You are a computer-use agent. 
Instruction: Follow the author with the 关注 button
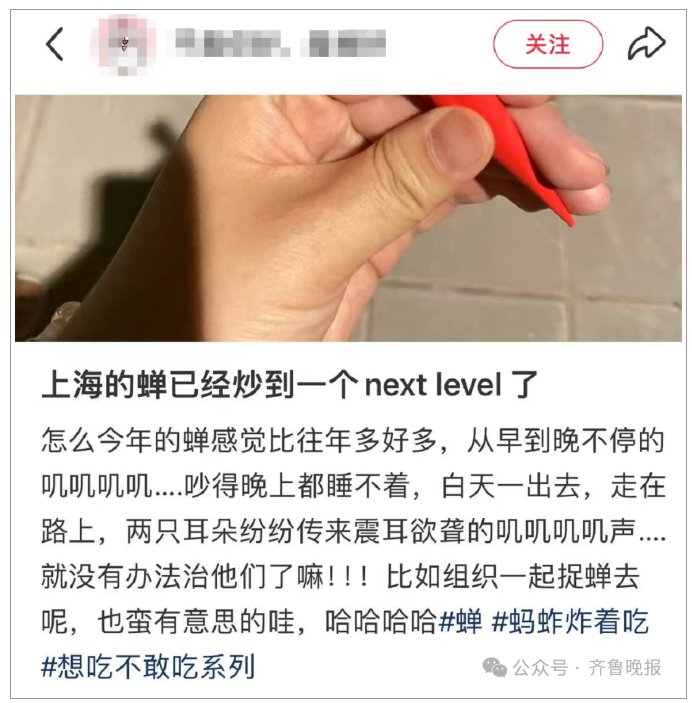point(548,45)
